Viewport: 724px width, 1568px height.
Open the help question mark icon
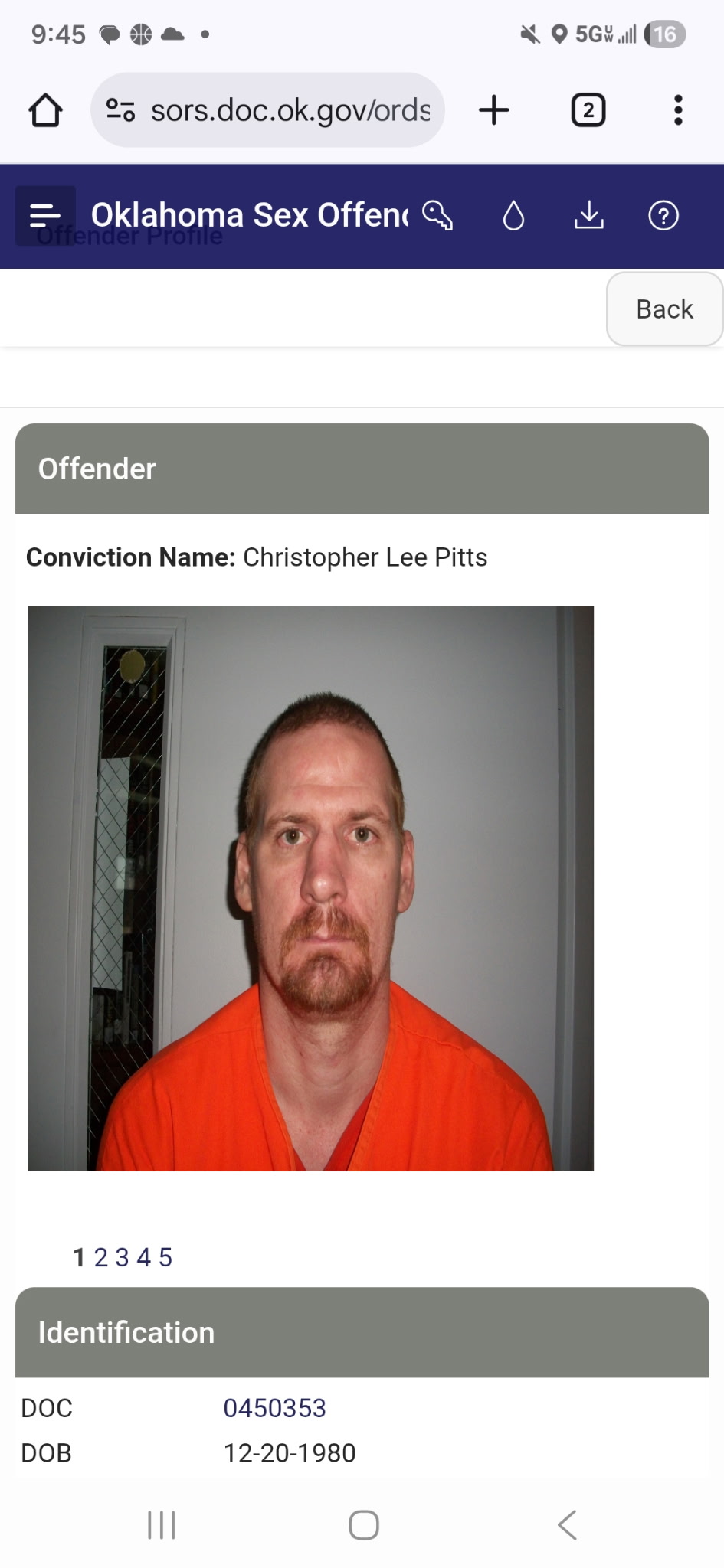663,216
